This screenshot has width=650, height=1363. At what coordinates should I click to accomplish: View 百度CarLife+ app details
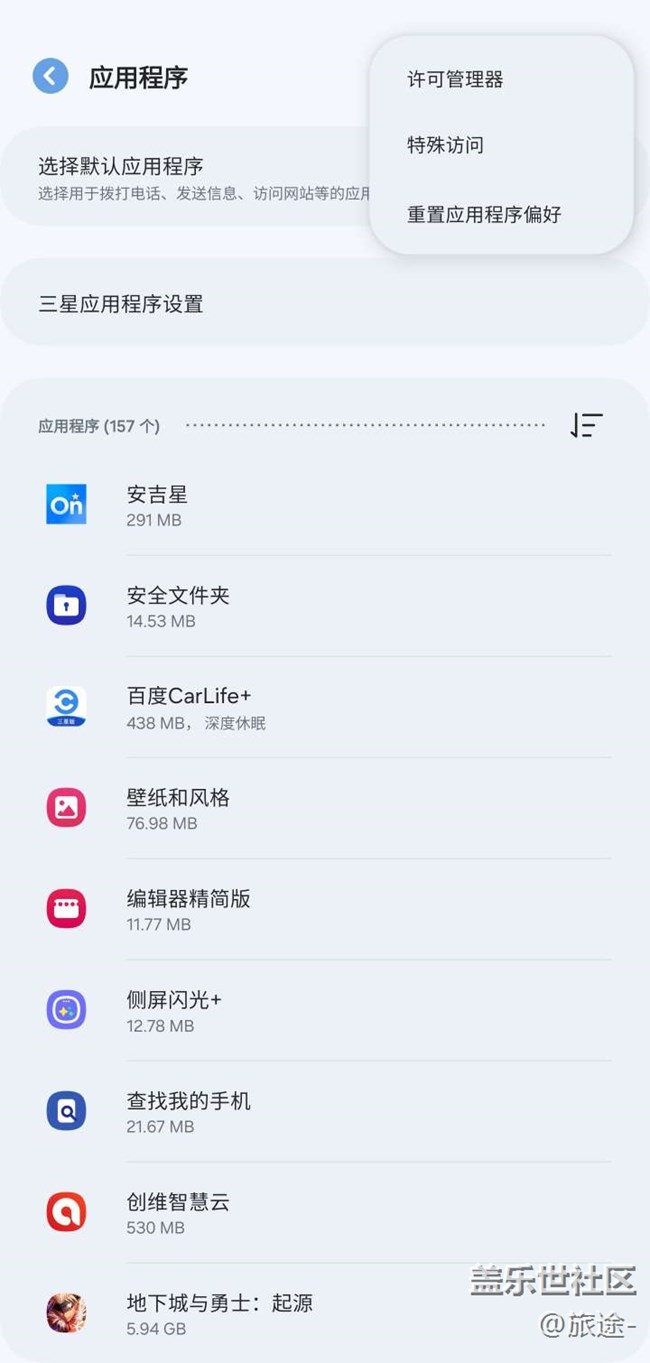click(x=324, y=707)
